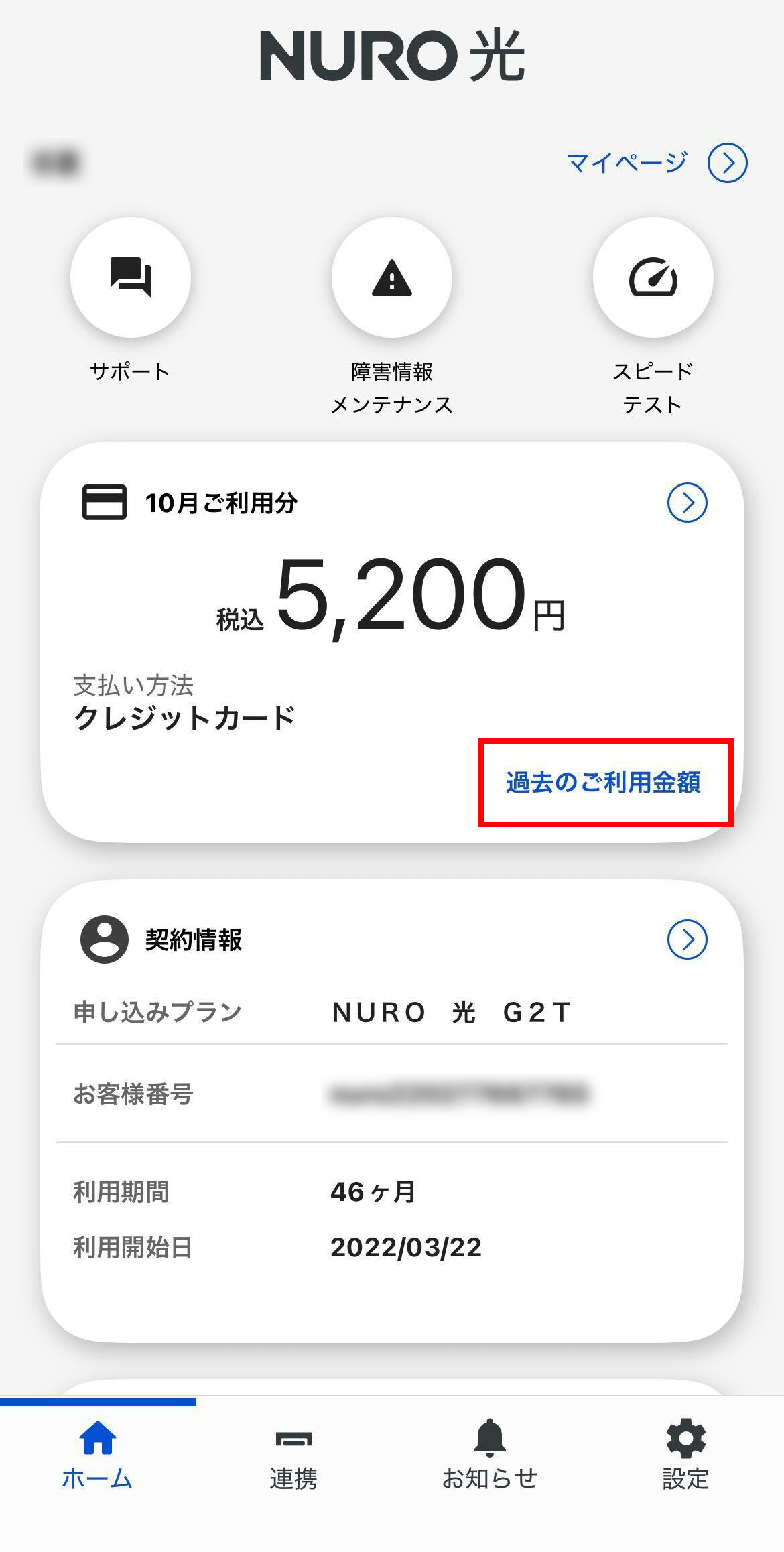Open 障害情報 メンテナンス
The image size is (784, 1552).
[392, 277]
